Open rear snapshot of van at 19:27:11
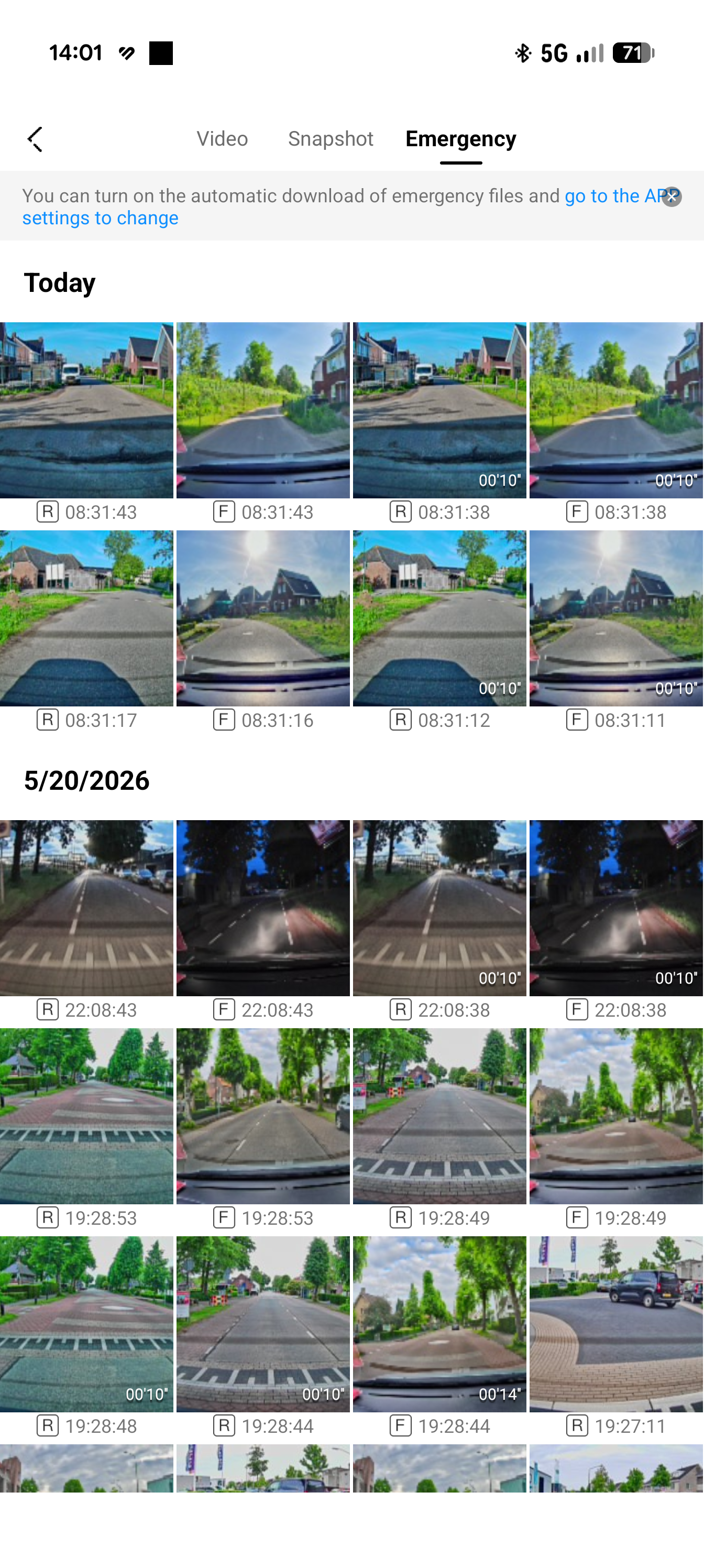The width and height of the screenshot is (704, 1568). click(x=616, y=1324)
